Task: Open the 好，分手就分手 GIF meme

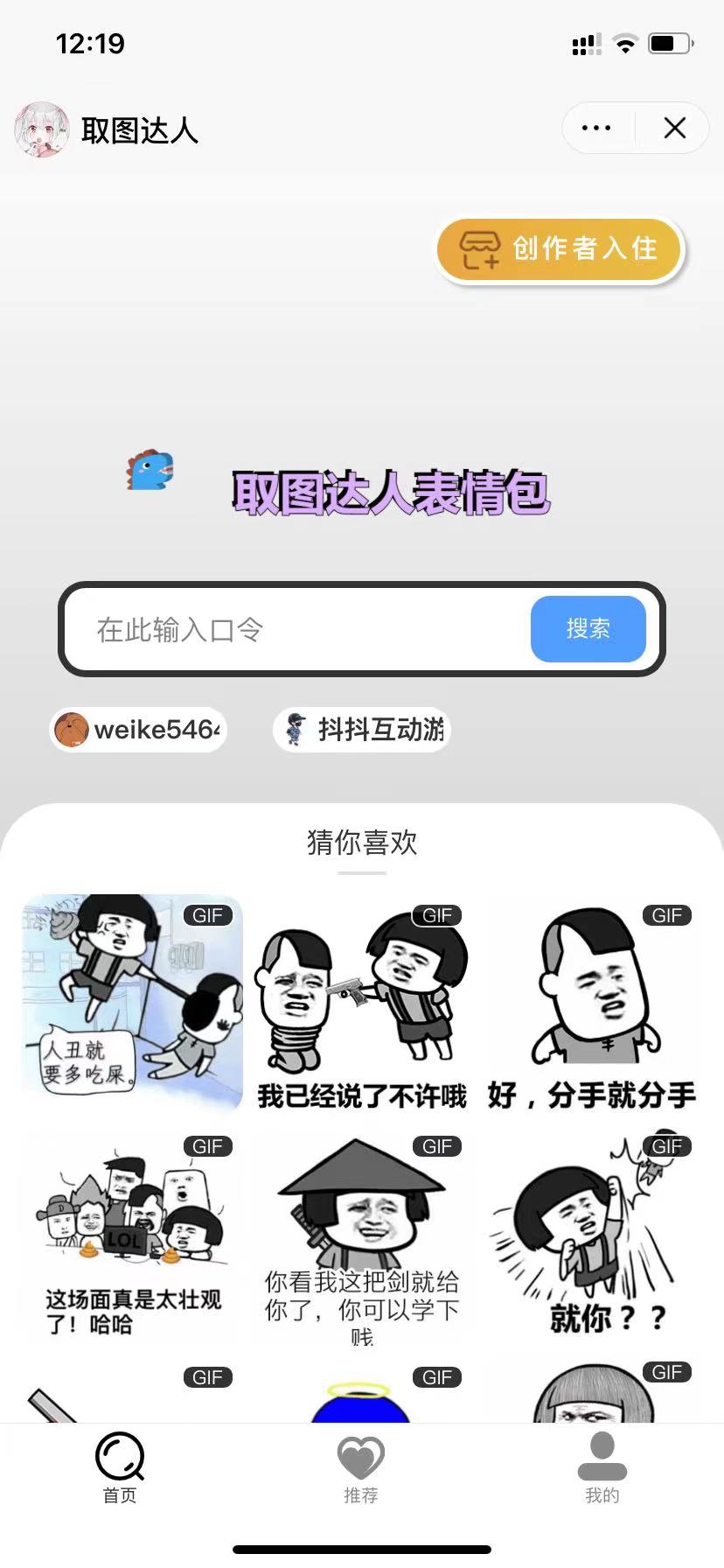Action: pyautogui.click(x=591, y=1002)
